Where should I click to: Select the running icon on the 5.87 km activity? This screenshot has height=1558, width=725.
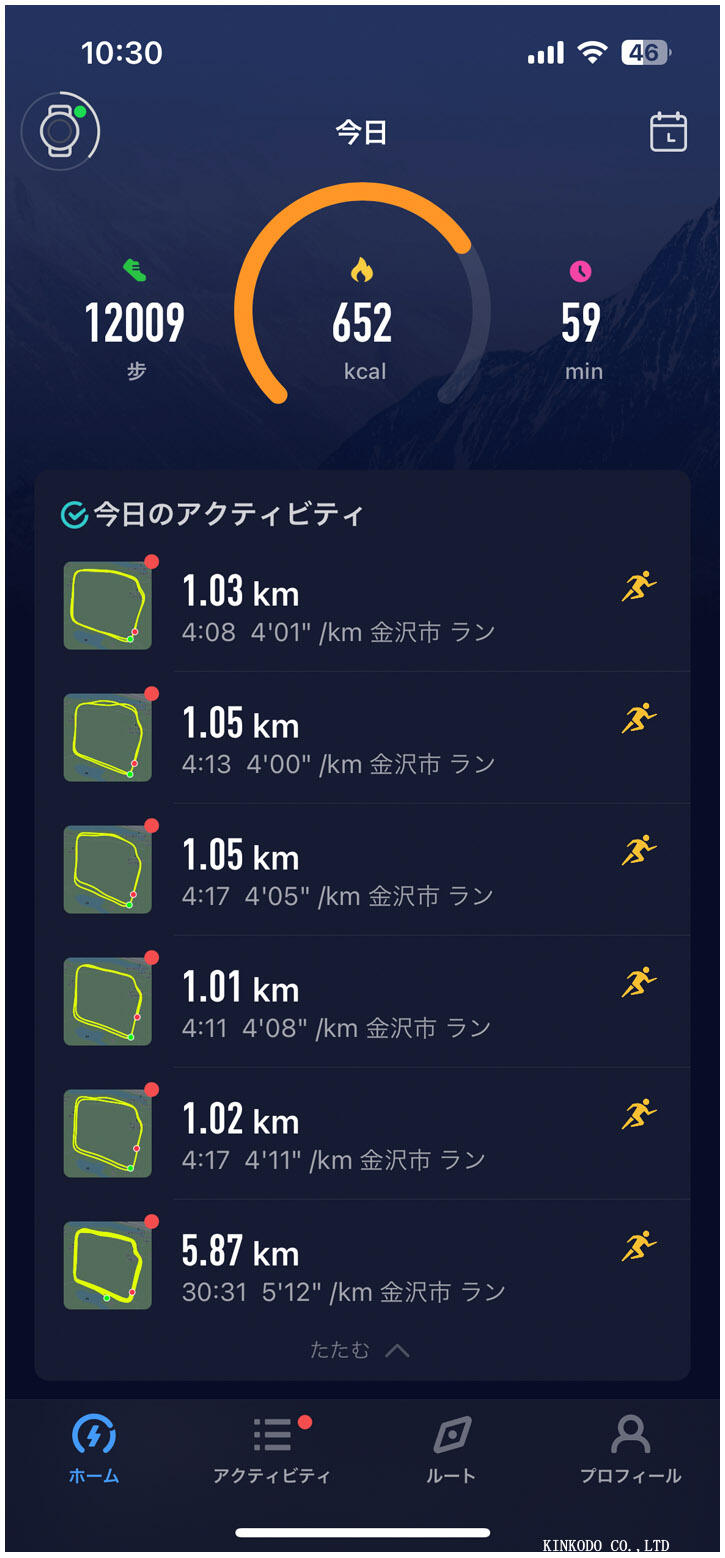638,1245
